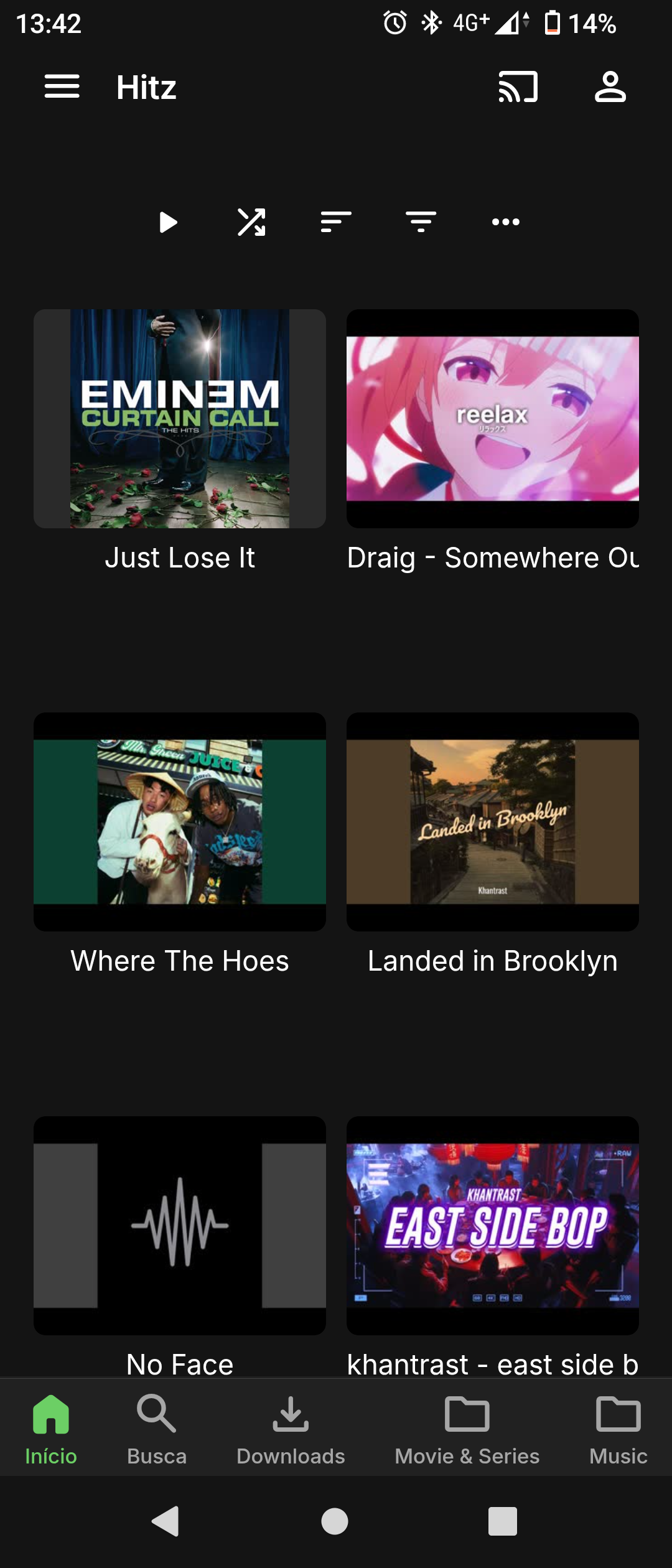
Task: Enable shuffle playback
Action: 251,222
